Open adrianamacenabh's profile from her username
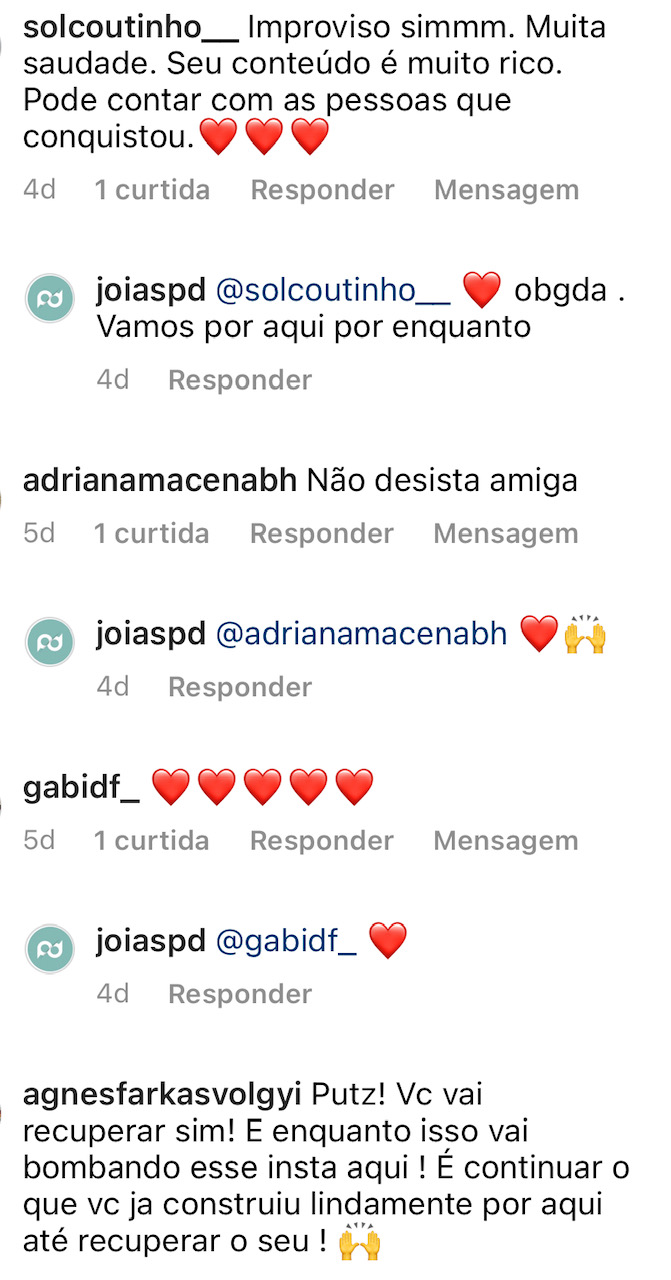 click(x=159, y=481)
